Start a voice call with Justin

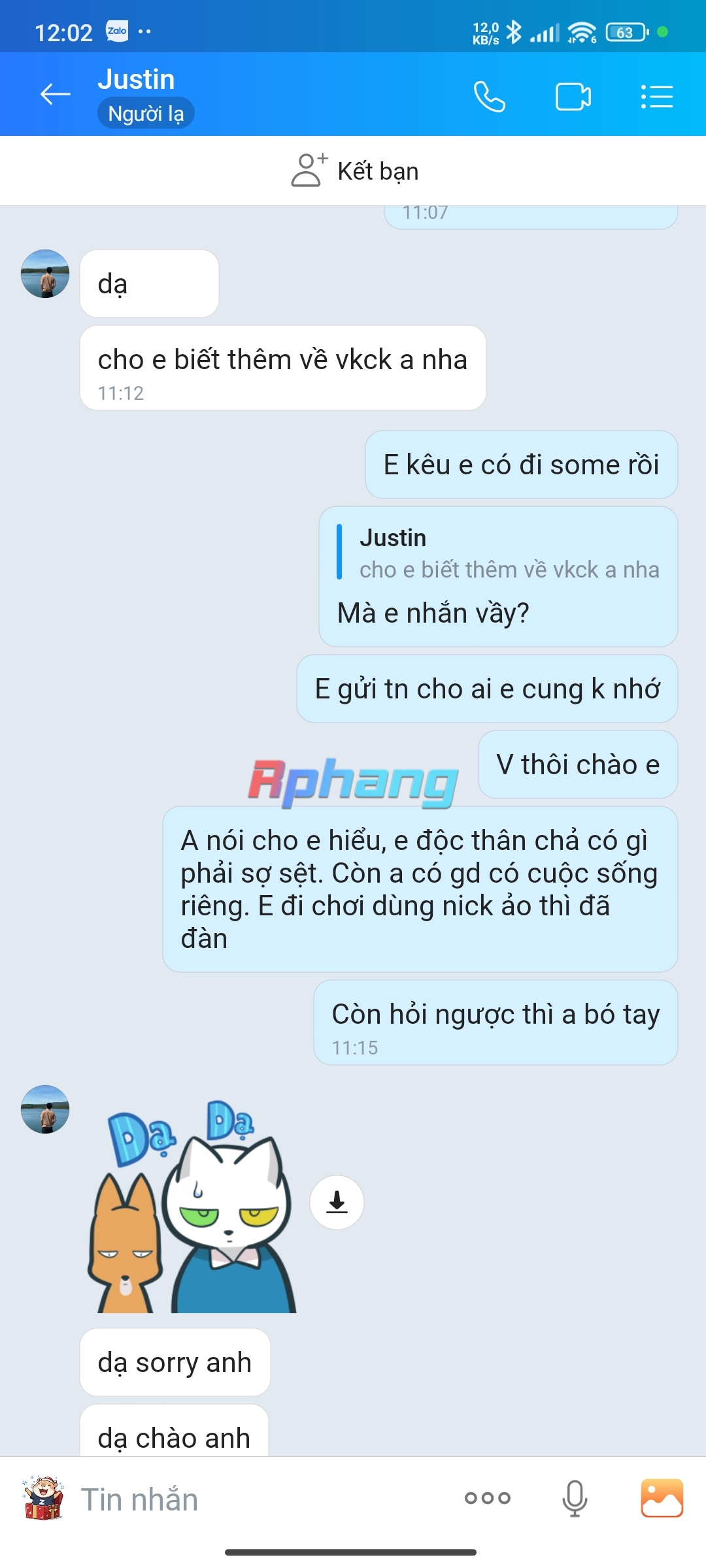pos(490,97)
